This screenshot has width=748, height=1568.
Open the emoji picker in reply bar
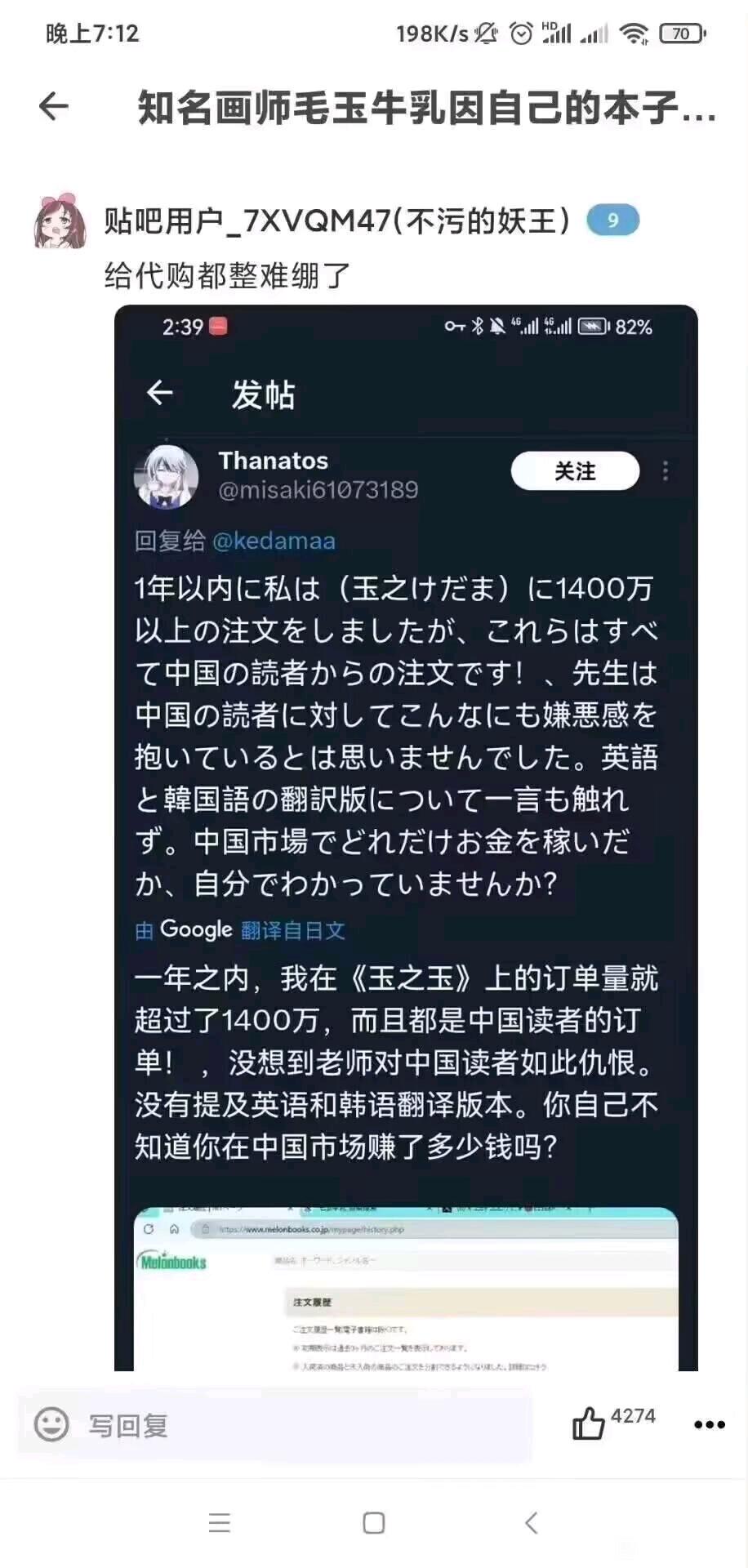point(51,1425)
